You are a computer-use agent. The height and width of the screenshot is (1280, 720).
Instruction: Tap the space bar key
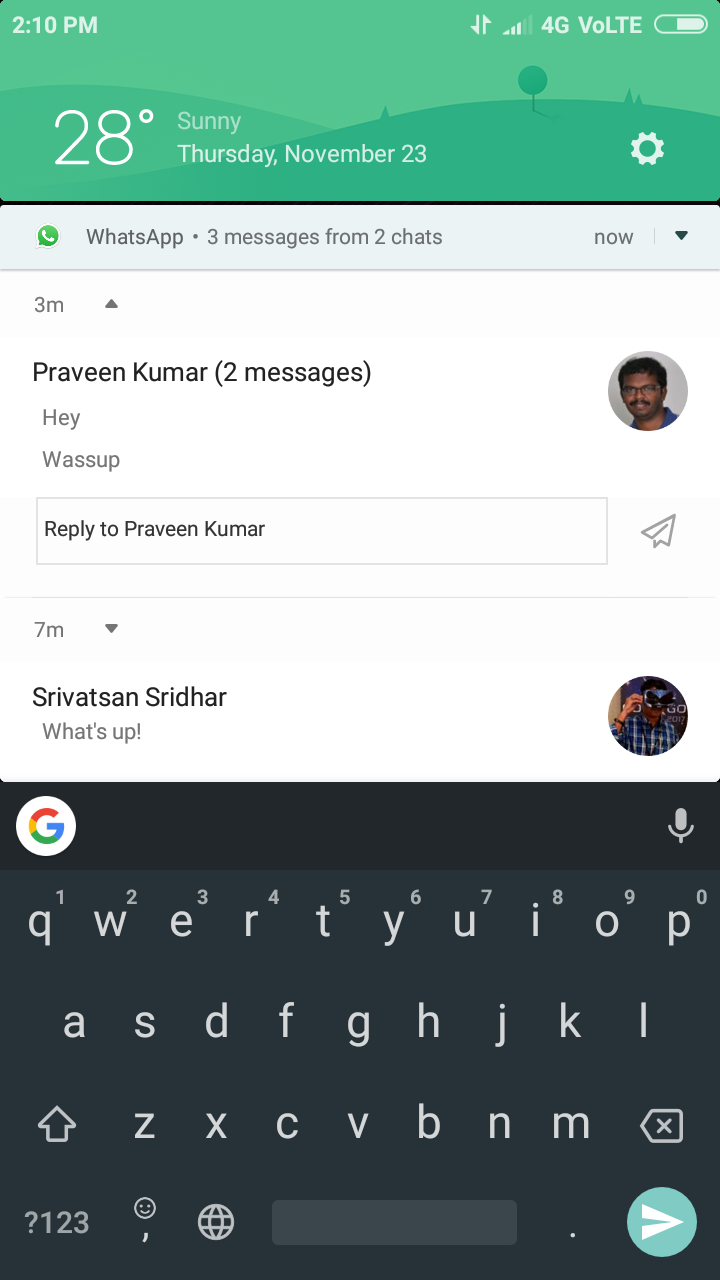394,1222
